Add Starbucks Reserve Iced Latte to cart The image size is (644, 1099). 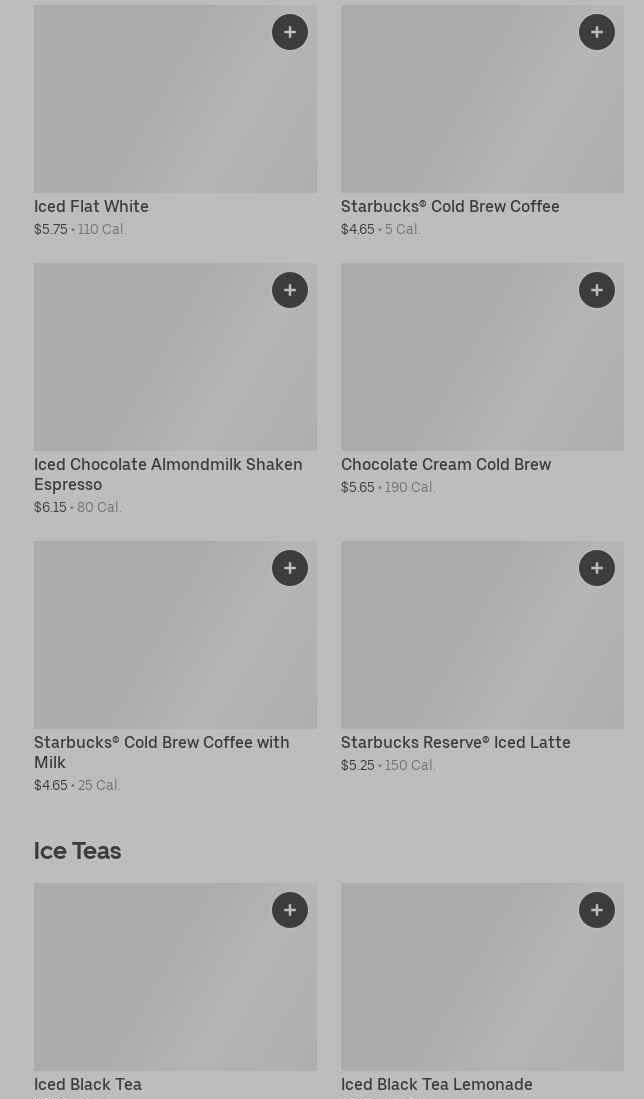[597, 568]
